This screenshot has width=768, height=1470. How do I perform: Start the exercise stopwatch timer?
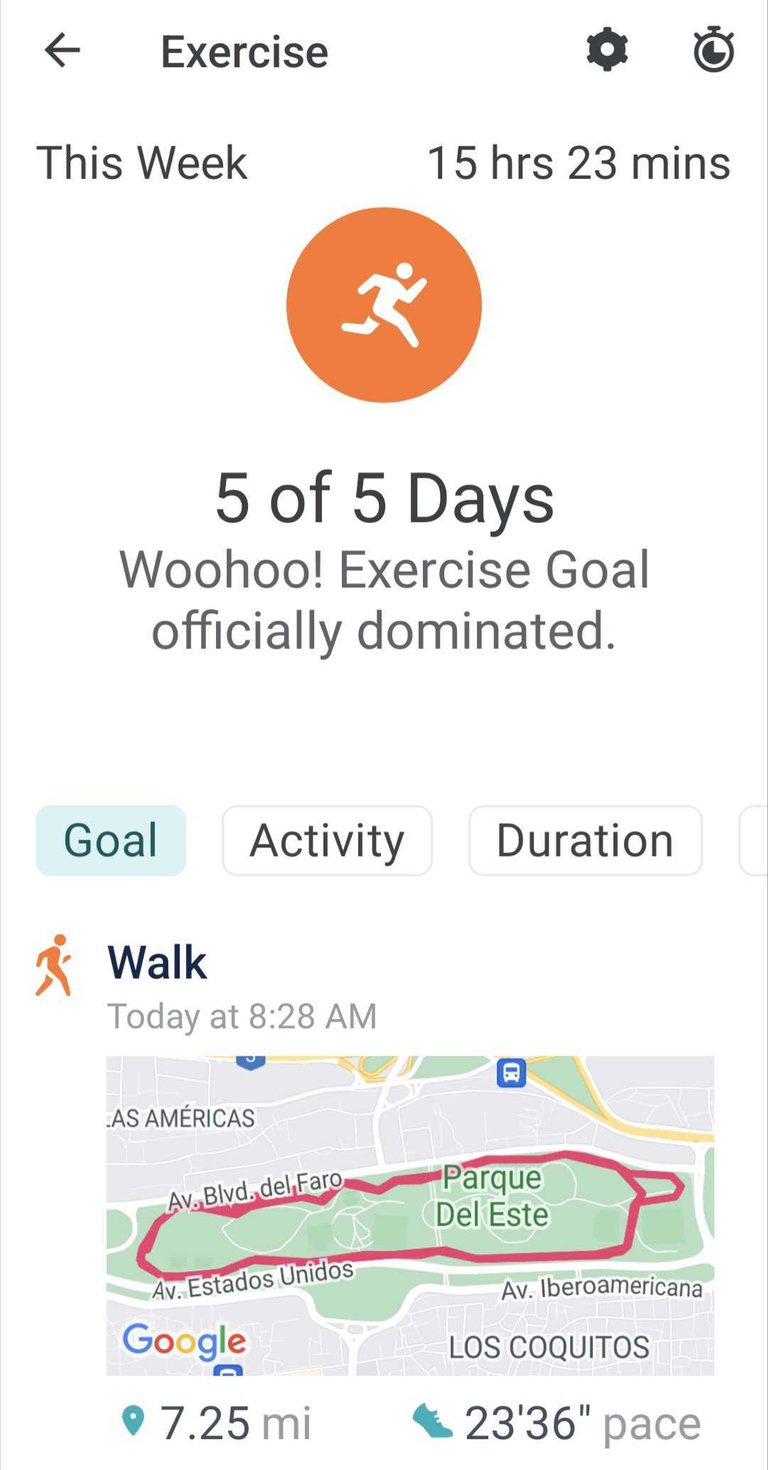coord(714,51)
